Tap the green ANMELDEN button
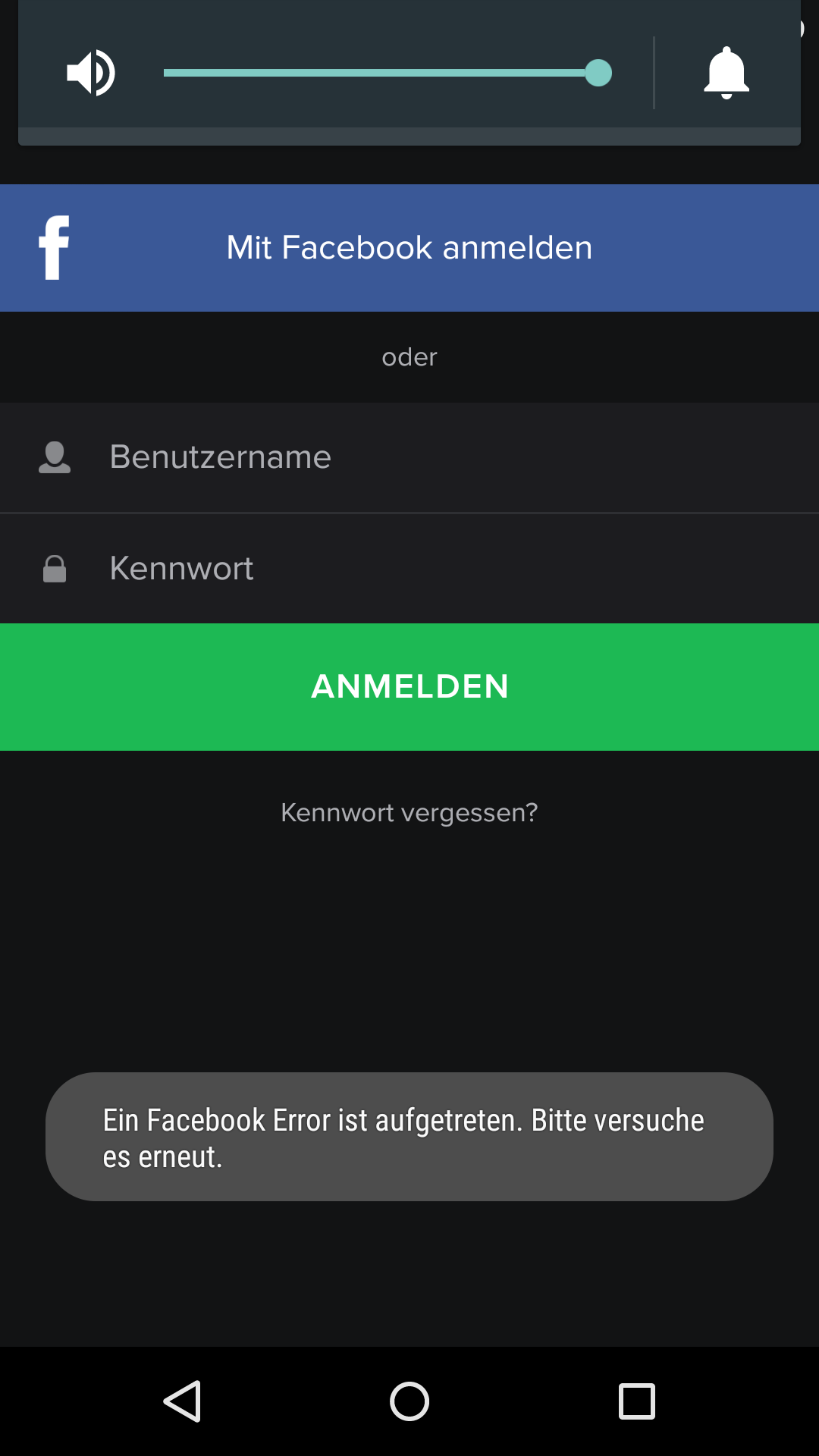The width and height of the screenshot is (819, 1456). [x=409, y=687]
